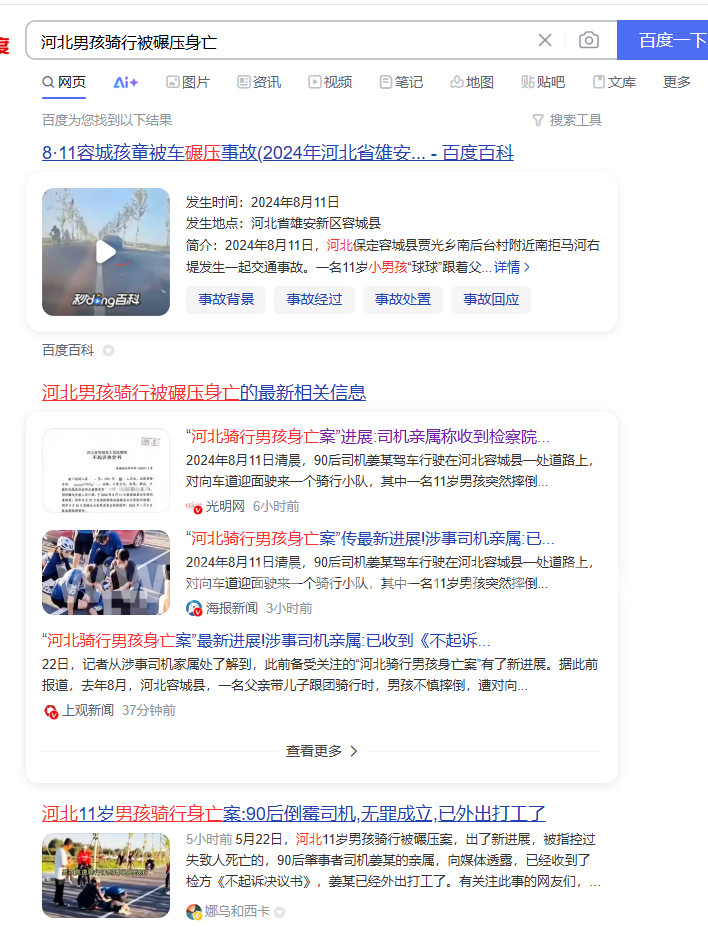Open 搜索工具 filter options

click(567, 120)
